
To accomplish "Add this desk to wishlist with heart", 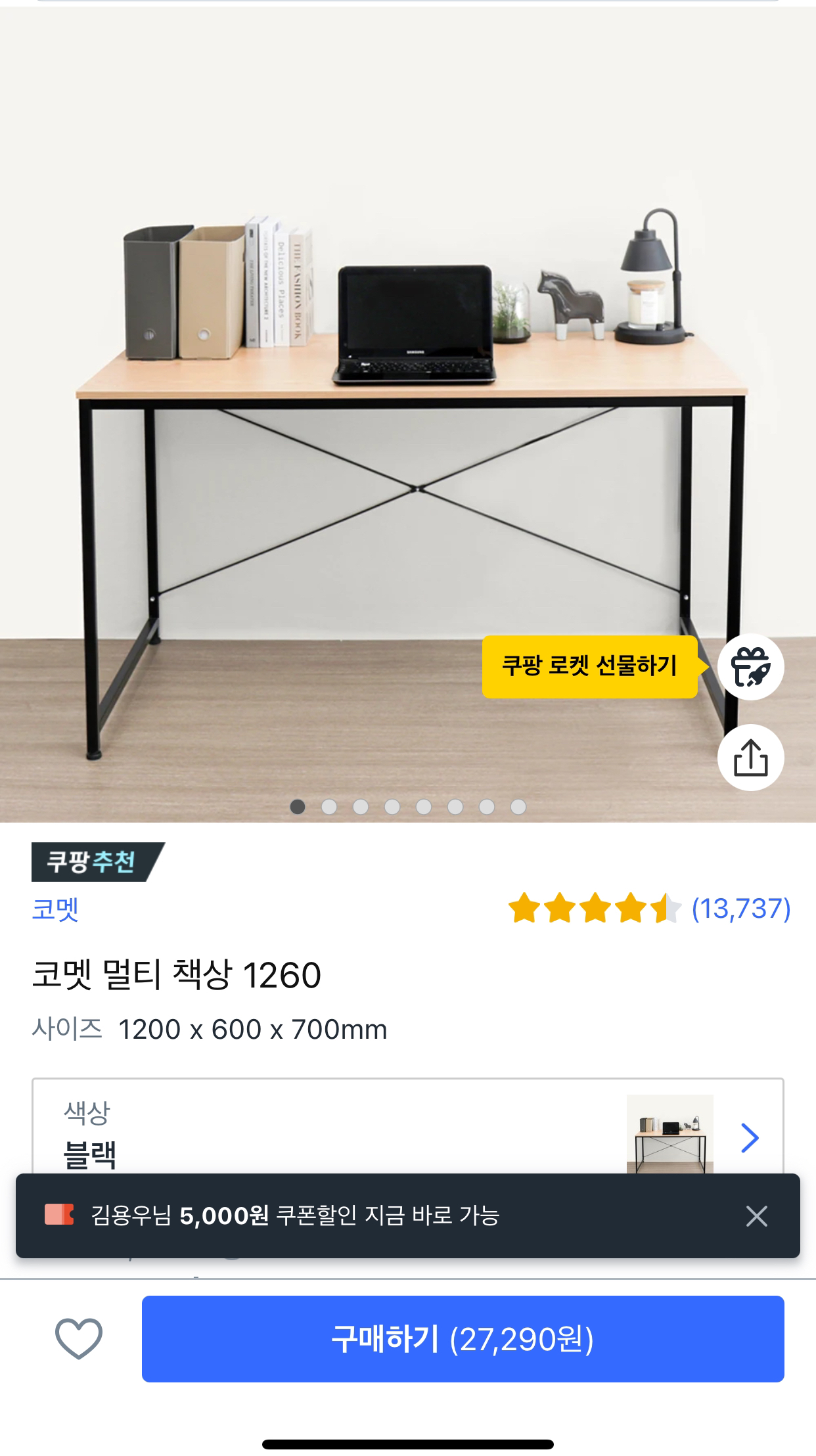I will tap(79, 1338).
